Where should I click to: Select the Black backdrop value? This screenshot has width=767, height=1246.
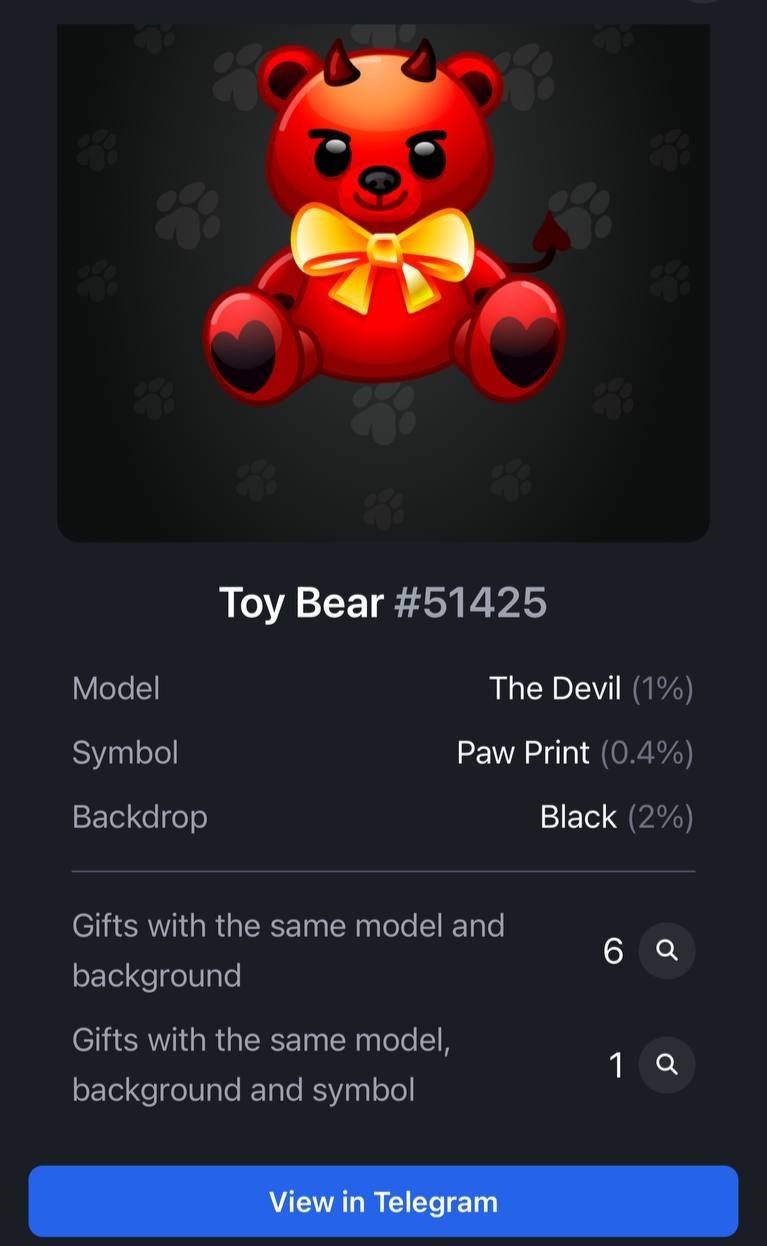pos(578,817)
